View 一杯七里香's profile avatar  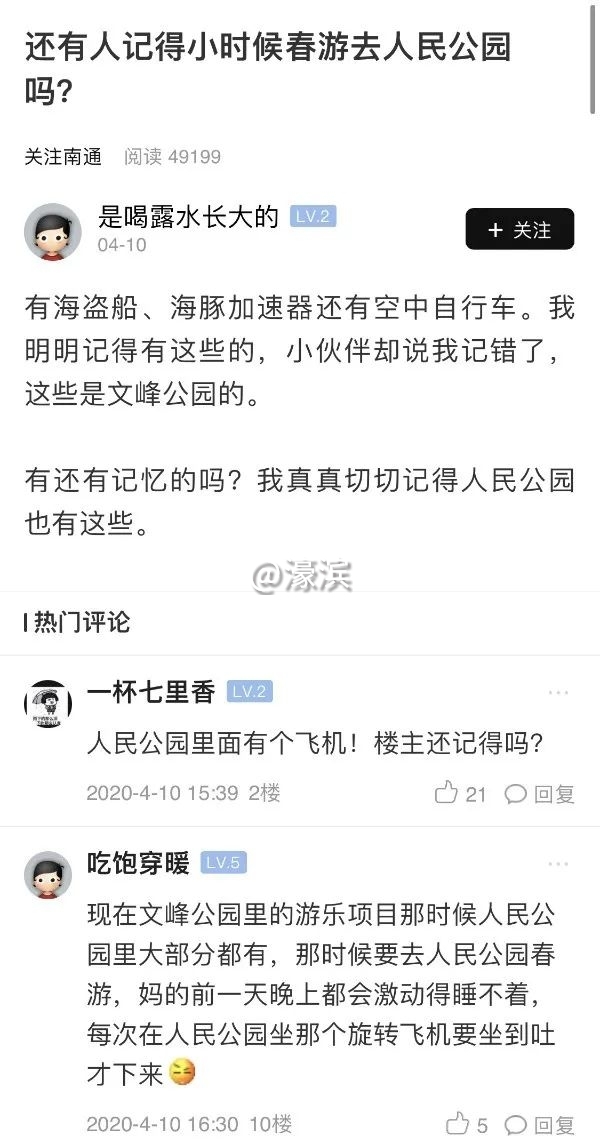pyautogui.click(x=48, y=704)
